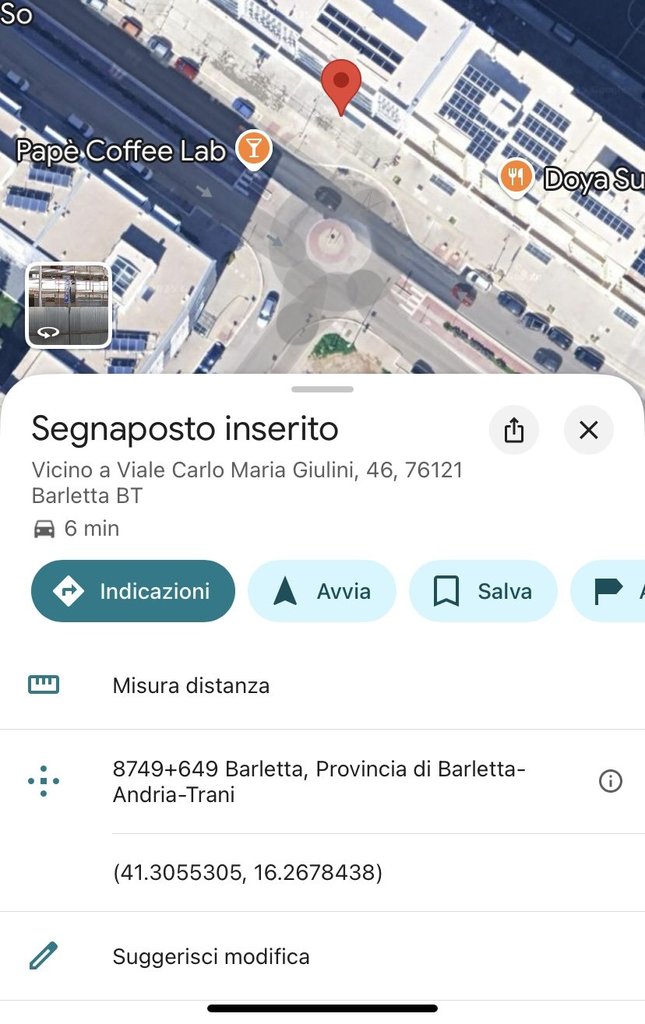Open Misura distanza tool
This screenshot has height=1024, width=645.
(x=191, y=686)
